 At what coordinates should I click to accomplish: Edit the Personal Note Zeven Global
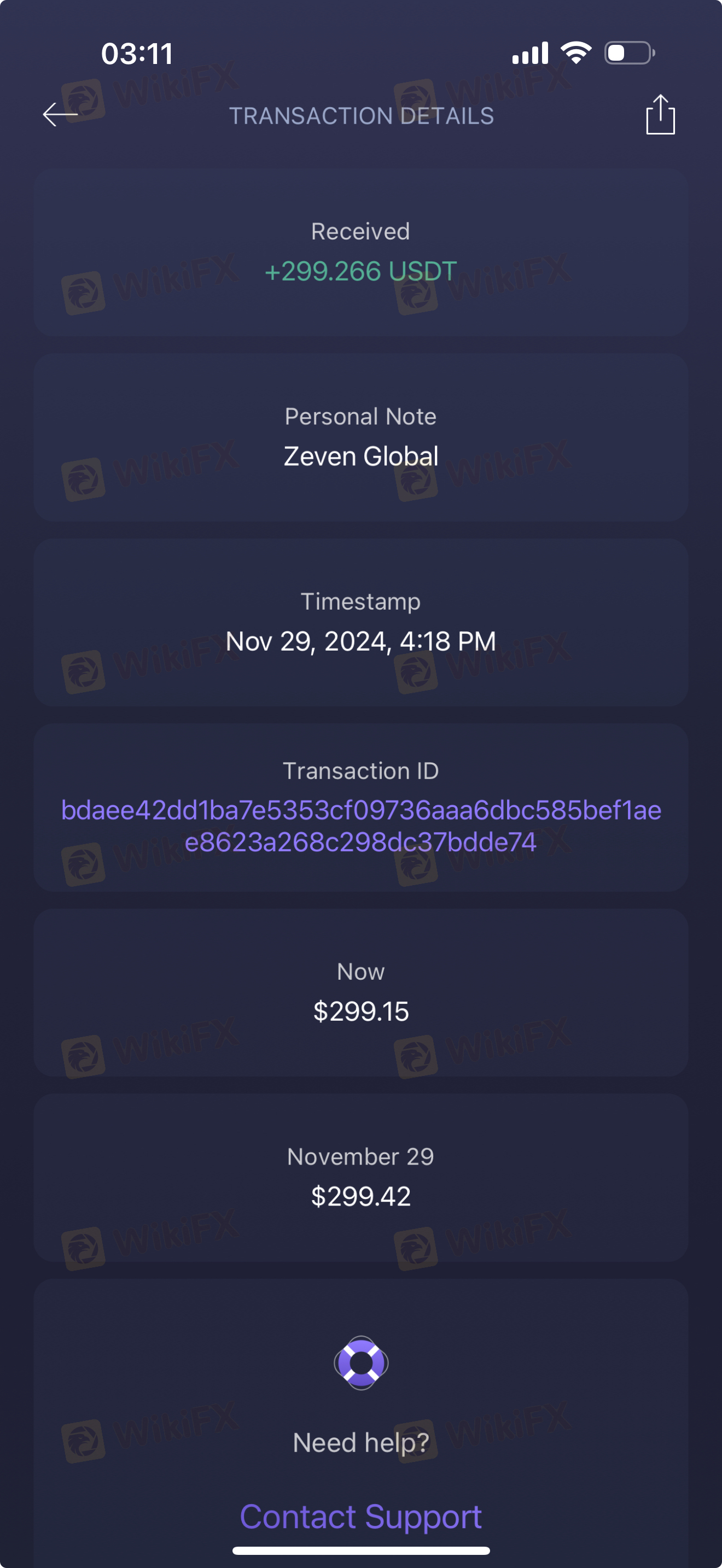tap(361, 437)
